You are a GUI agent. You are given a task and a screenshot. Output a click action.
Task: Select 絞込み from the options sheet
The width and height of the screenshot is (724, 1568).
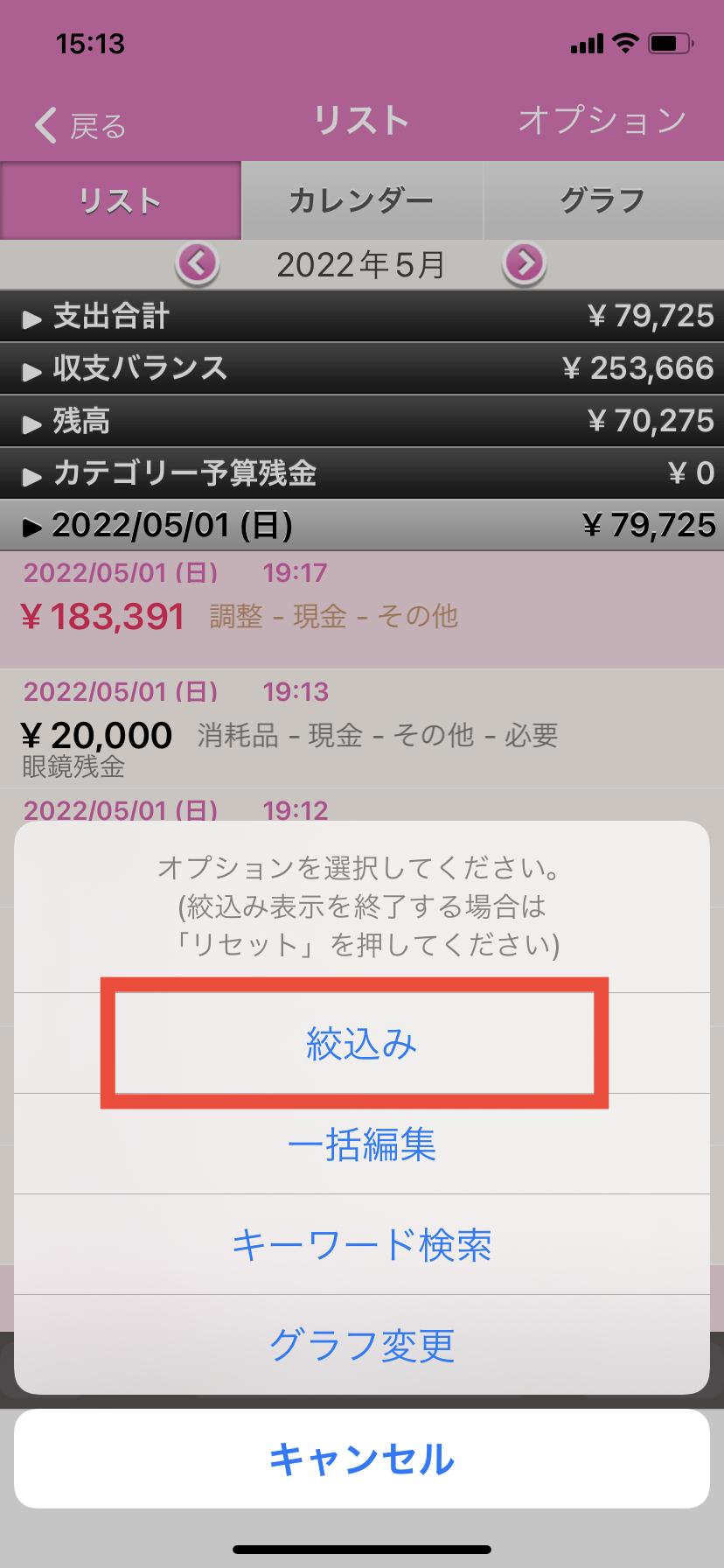(361, 1043)
